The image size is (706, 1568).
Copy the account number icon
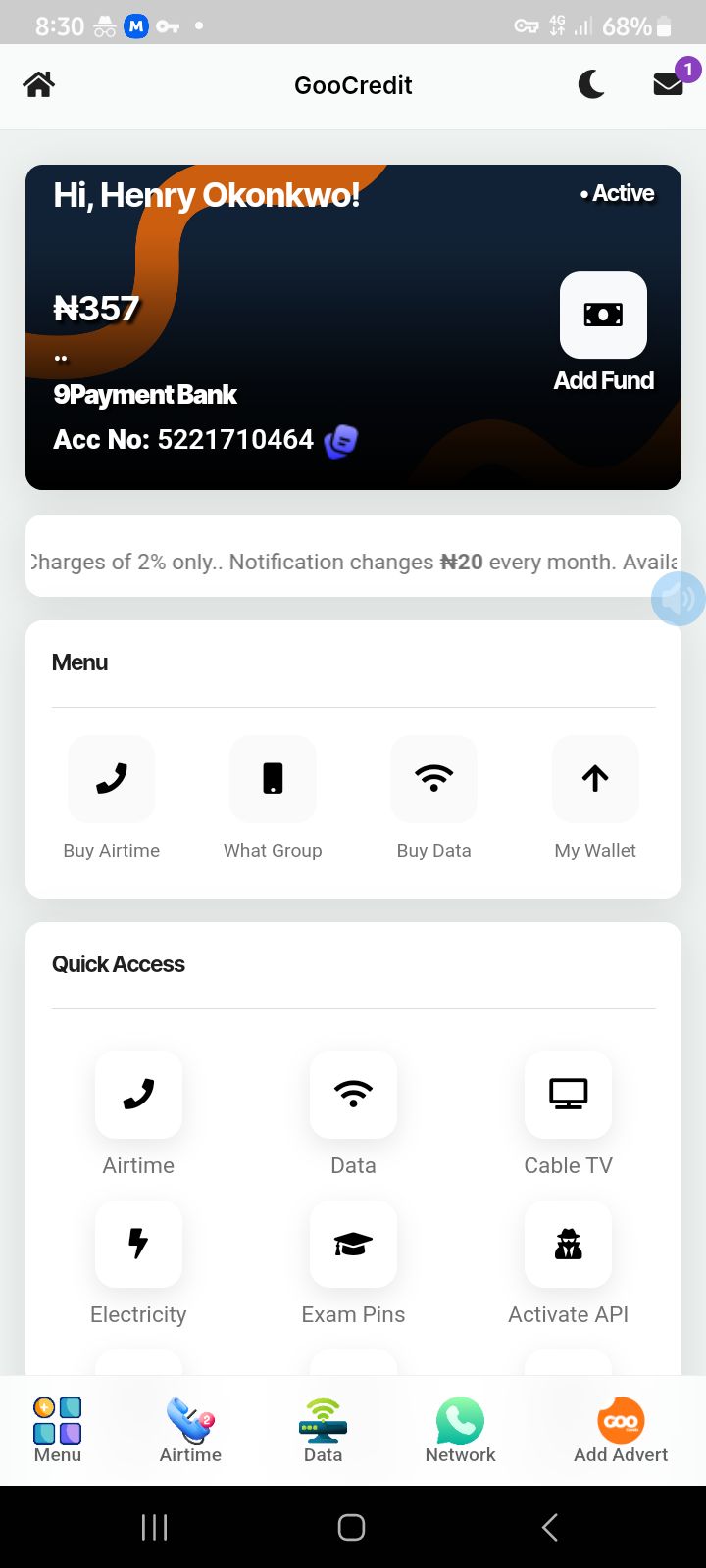click(x=340, y=441)
